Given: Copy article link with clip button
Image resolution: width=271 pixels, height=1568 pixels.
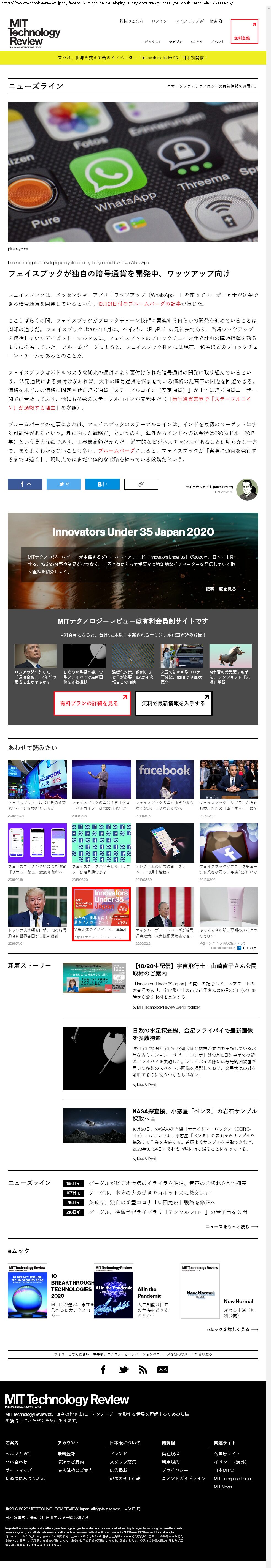Looking at the screenshot, I should click(x=140, y=484).
